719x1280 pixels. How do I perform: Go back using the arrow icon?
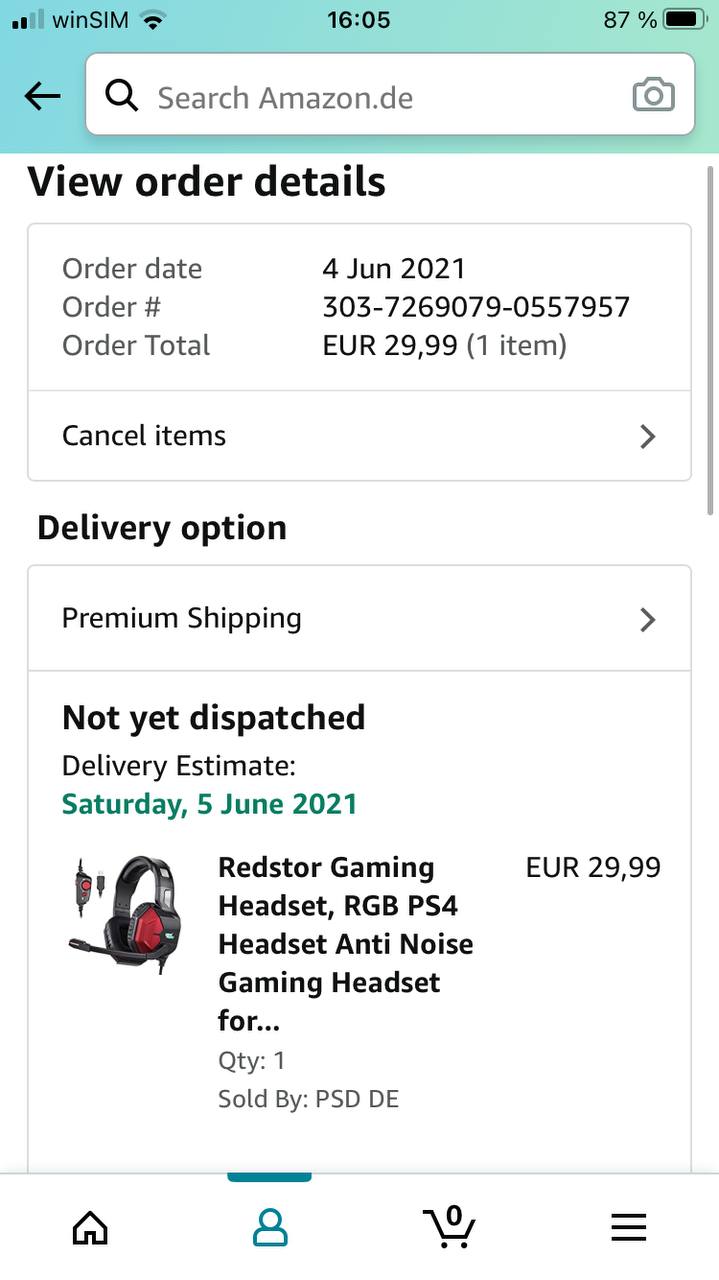point(42,97)
